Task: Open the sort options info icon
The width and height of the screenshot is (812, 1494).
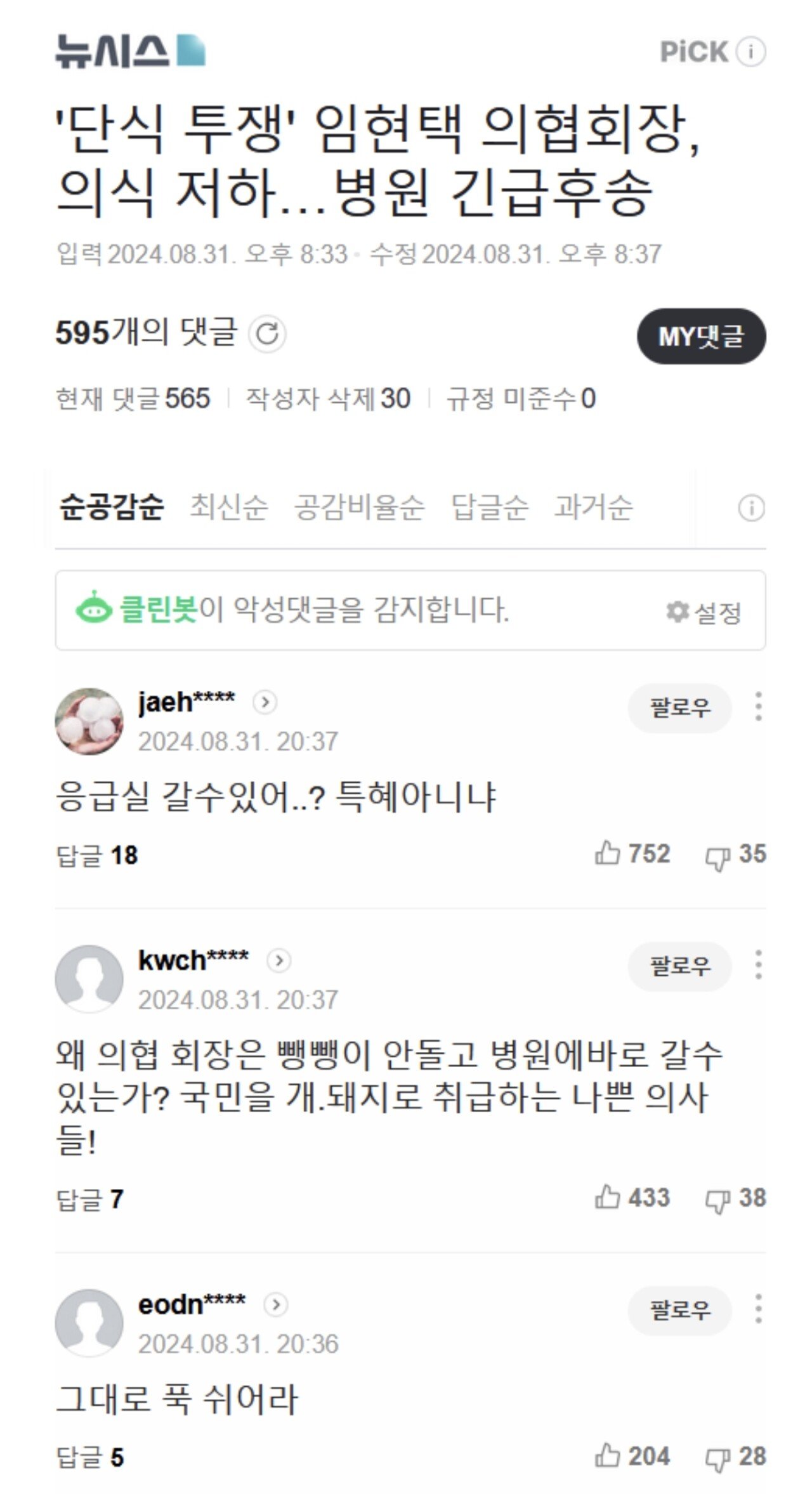Action: coord(751,508)
